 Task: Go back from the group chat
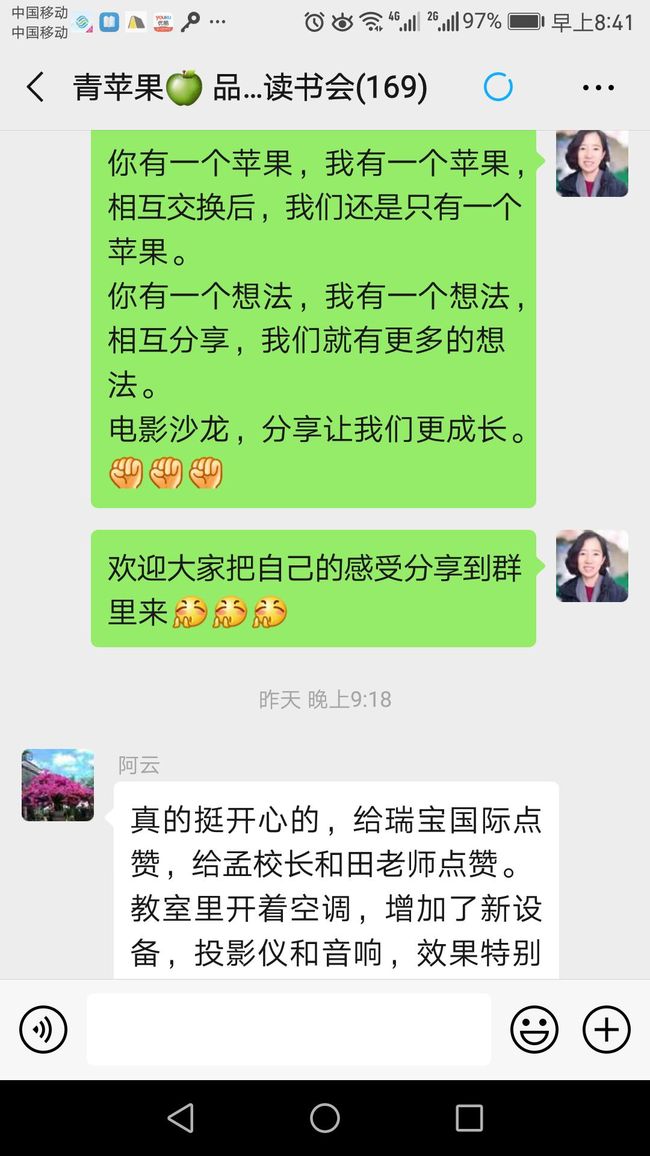(35, 87)
